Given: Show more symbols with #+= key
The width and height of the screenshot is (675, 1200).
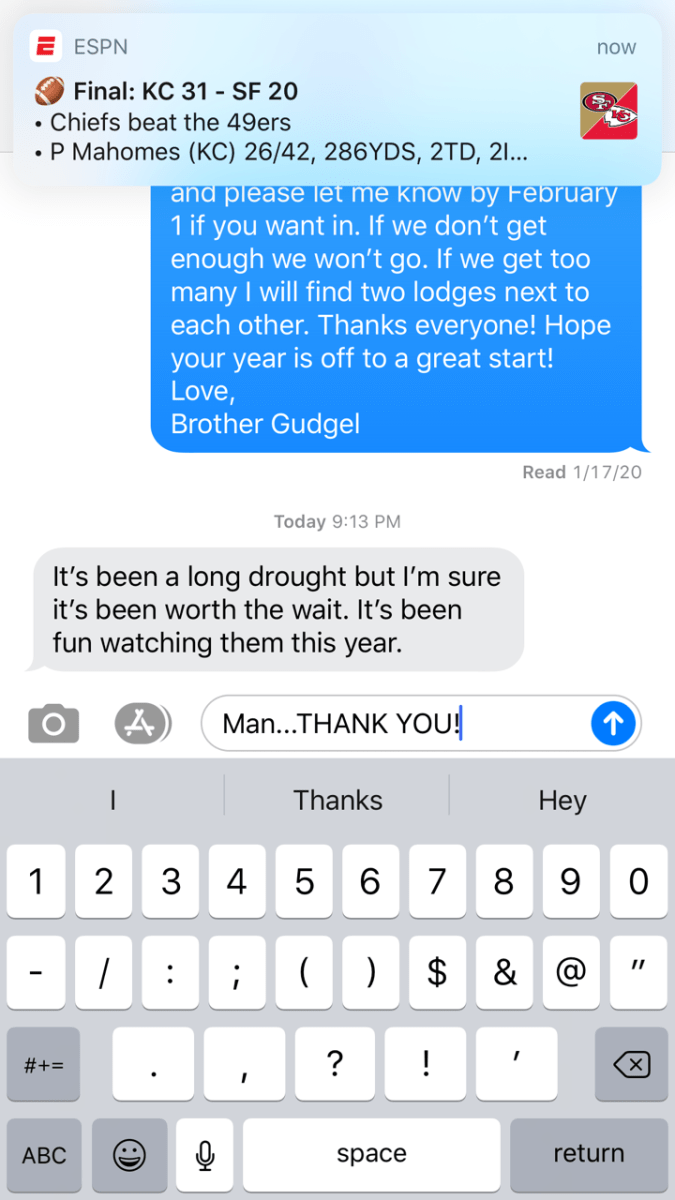Looking at the screenshot, I should click(x=44, y=1065).
